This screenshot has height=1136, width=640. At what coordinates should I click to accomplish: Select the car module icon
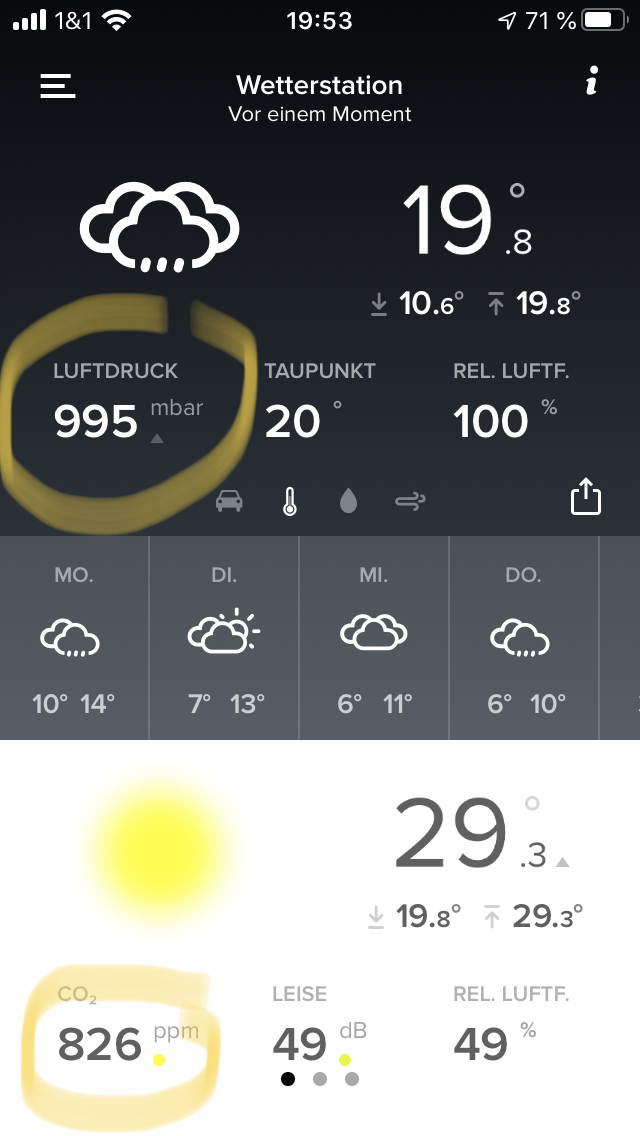pos(229,501)
